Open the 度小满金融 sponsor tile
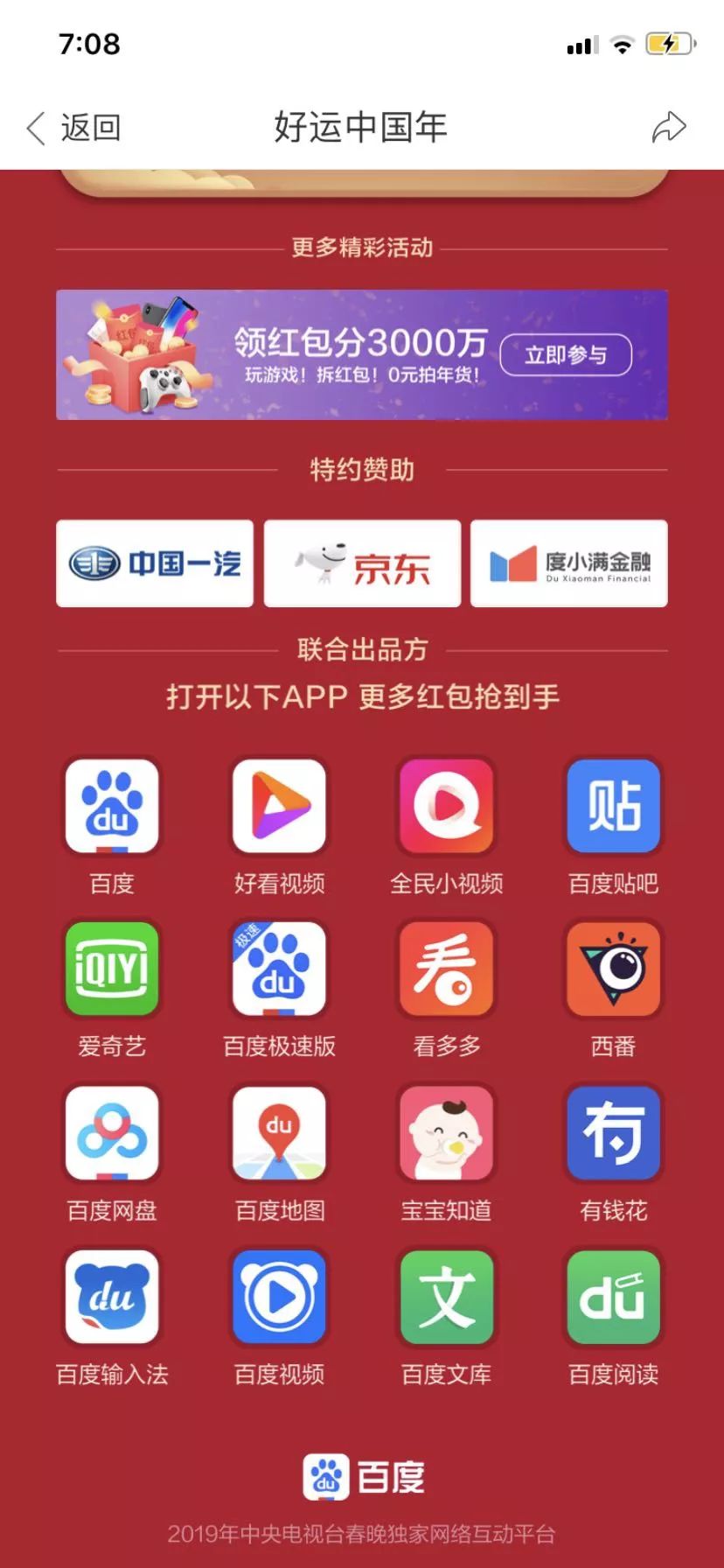This screenshot has height=1568, width=724. pyautogui.click(x=569, y=563)
